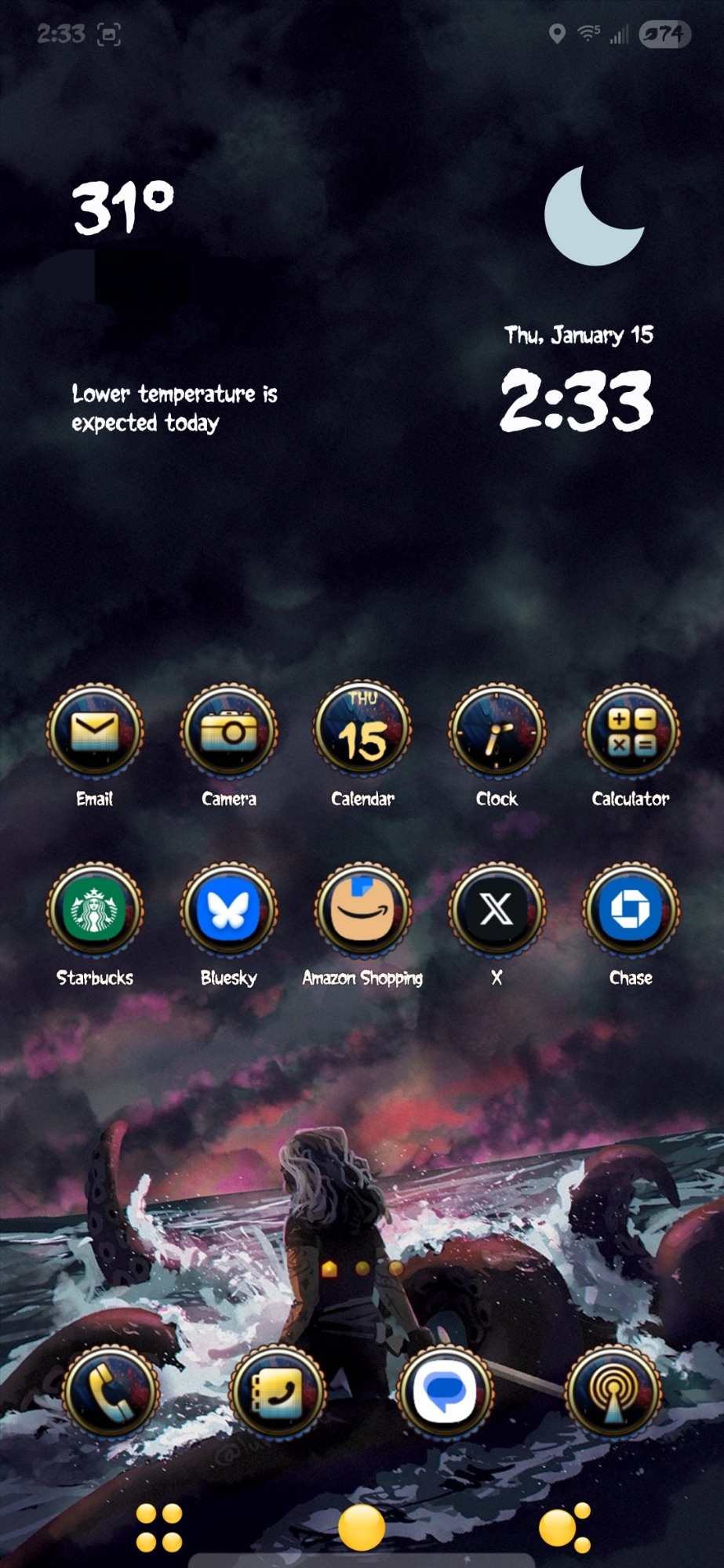The width and height of the screenshot is (724, 1568).
Task: Open the Phone dialer from the dock
Action: click(111, 1393)
